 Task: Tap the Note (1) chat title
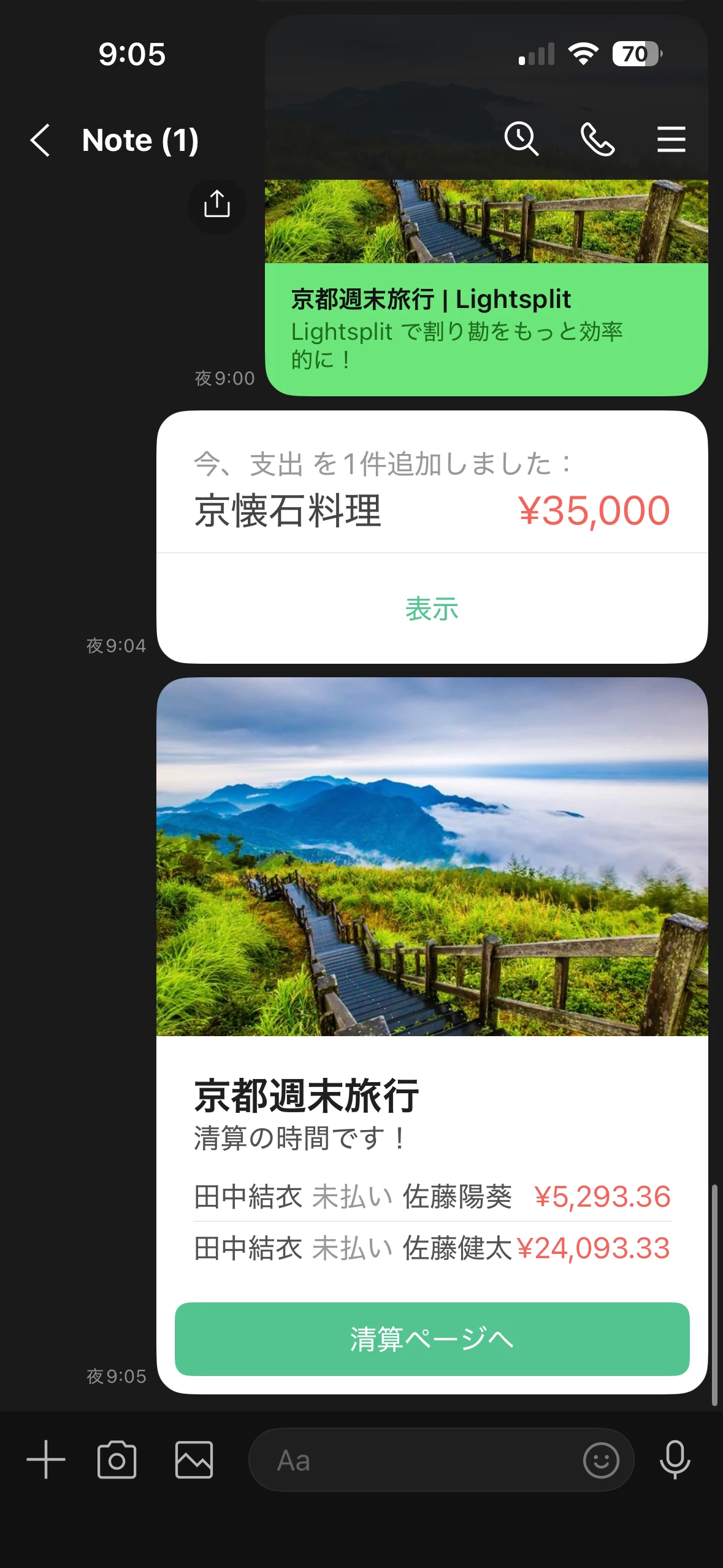coord(140,140)
